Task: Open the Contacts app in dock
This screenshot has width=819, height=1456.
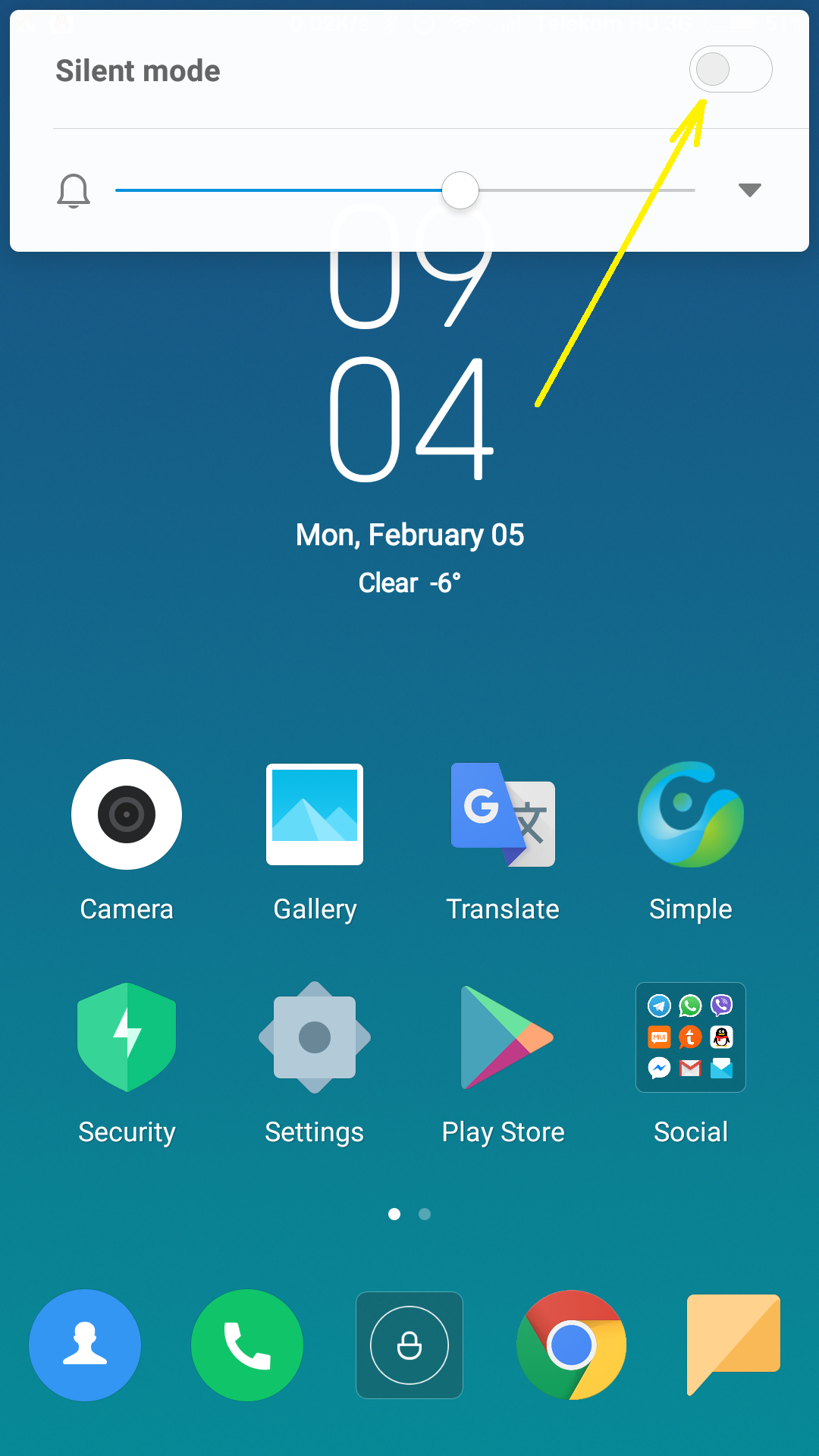Action: pyautogui.click(x=85, y=1345)
